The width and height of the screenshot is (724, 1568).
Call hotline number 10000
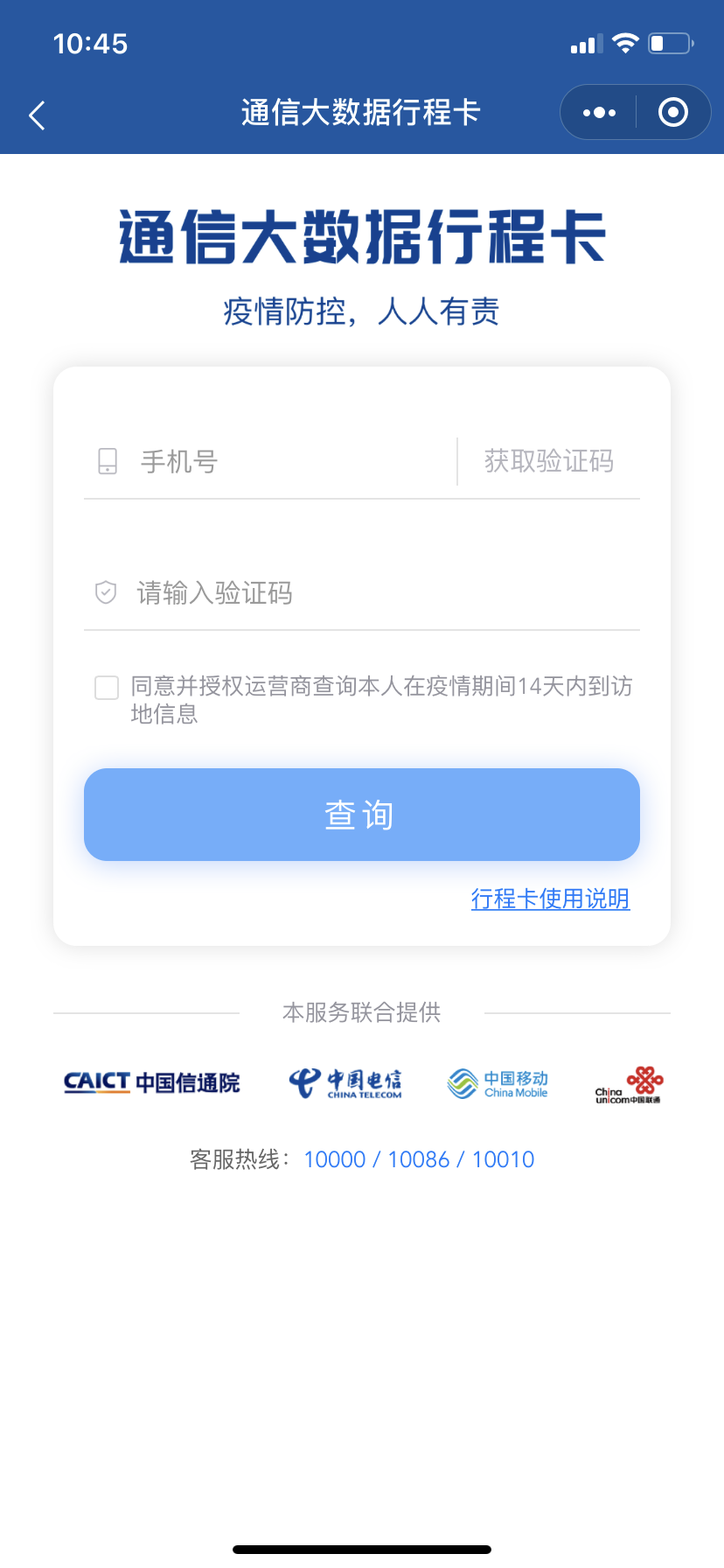[335, 1159]
